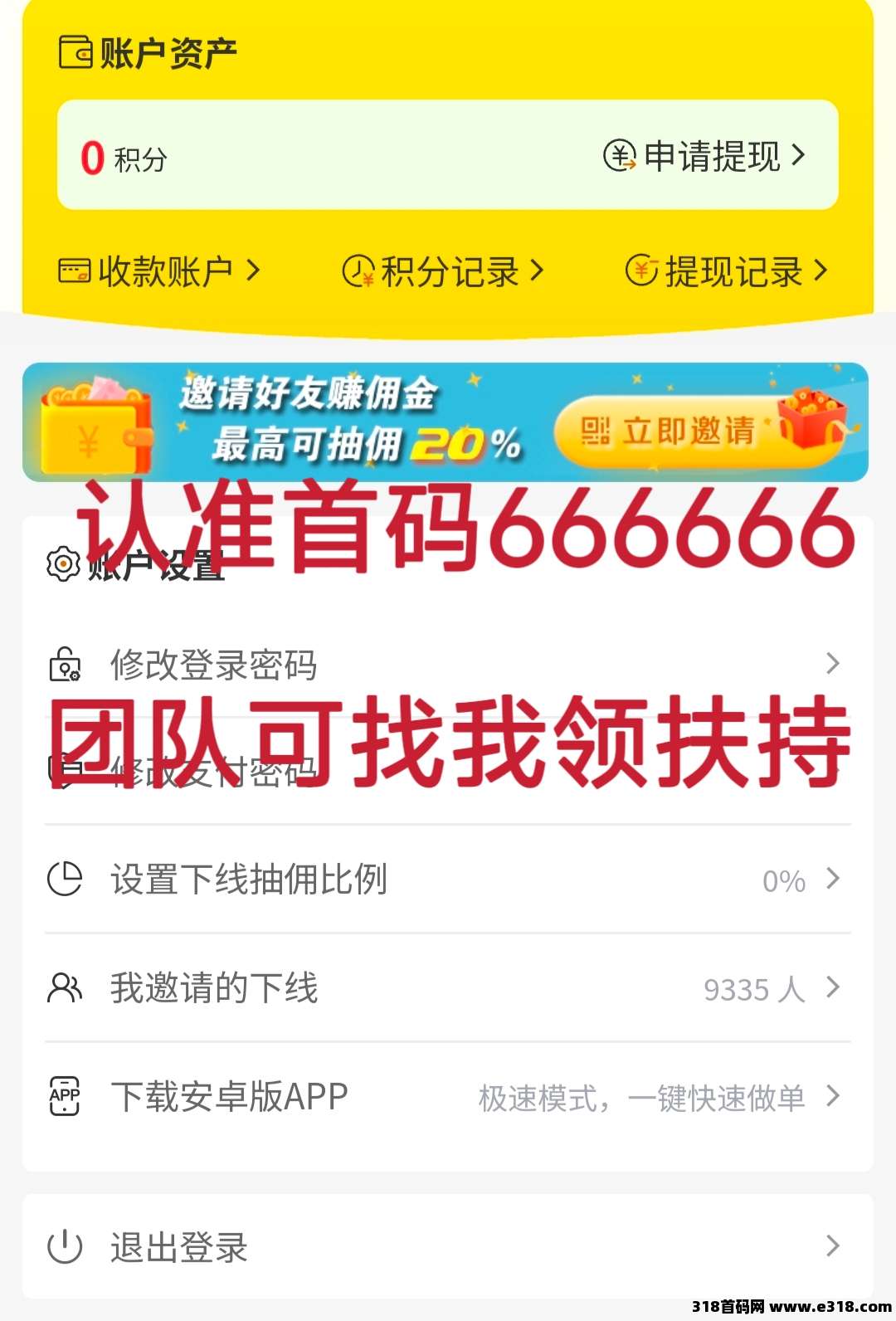Click the wallet icon beside 账户资产
The height and width of the screenshot is (1321, 896).
pos(73,51)
